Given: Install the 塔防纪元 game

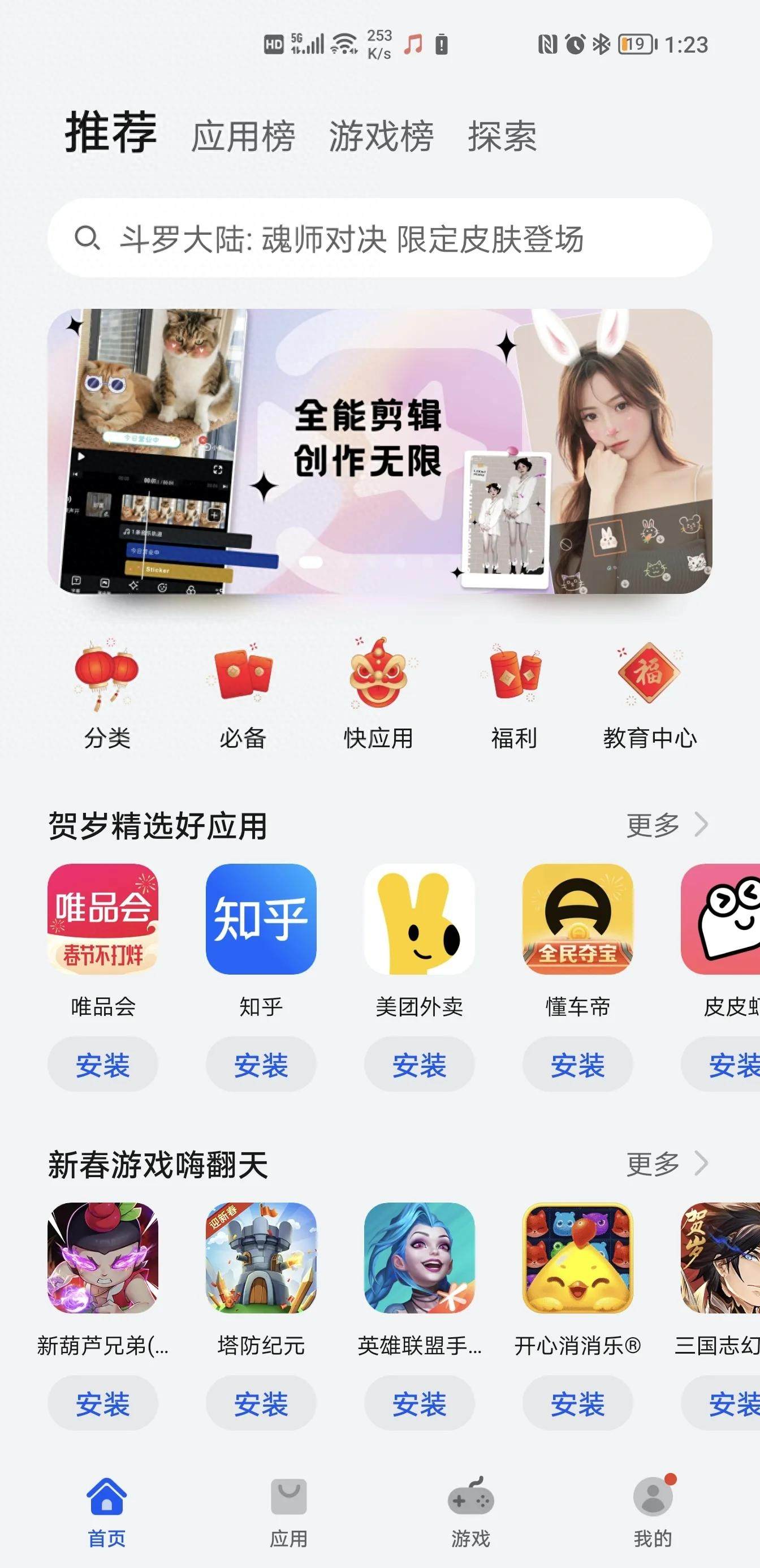Looking at the screenshot, I should pos(261,1403).
